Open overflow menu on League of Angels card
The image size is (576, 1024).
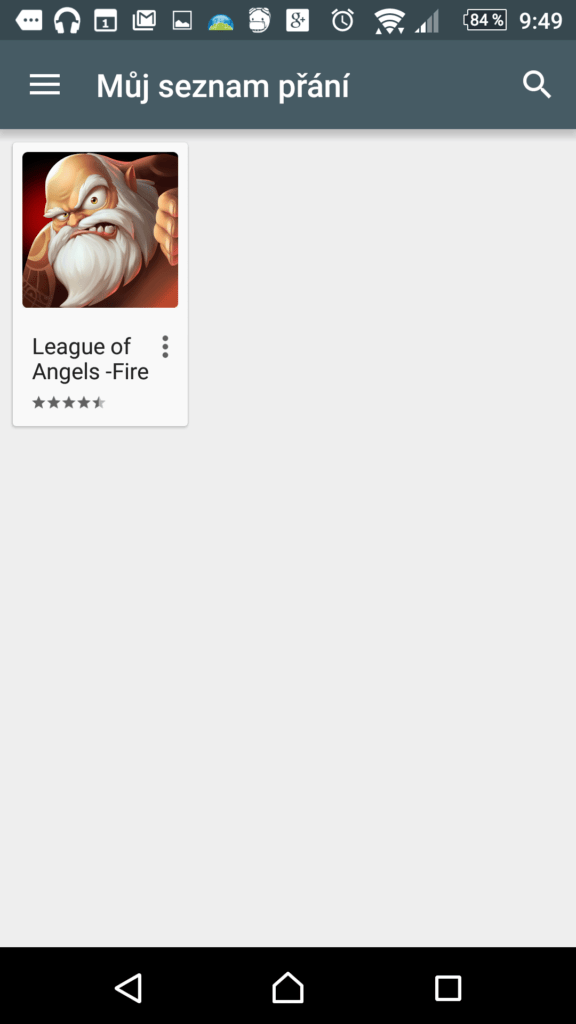[165, 347]
